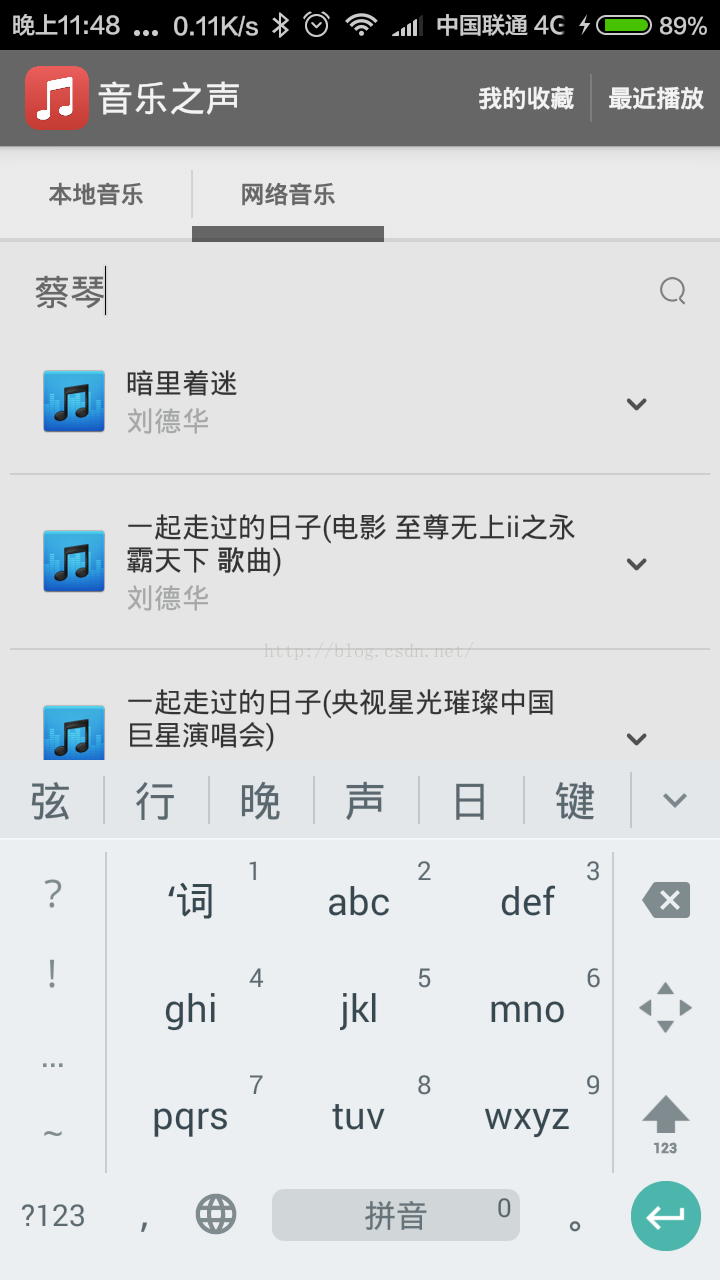720x1280 pixels.
Task: Expand options for the 至尊无上ii song
Action: coord(636,564)
